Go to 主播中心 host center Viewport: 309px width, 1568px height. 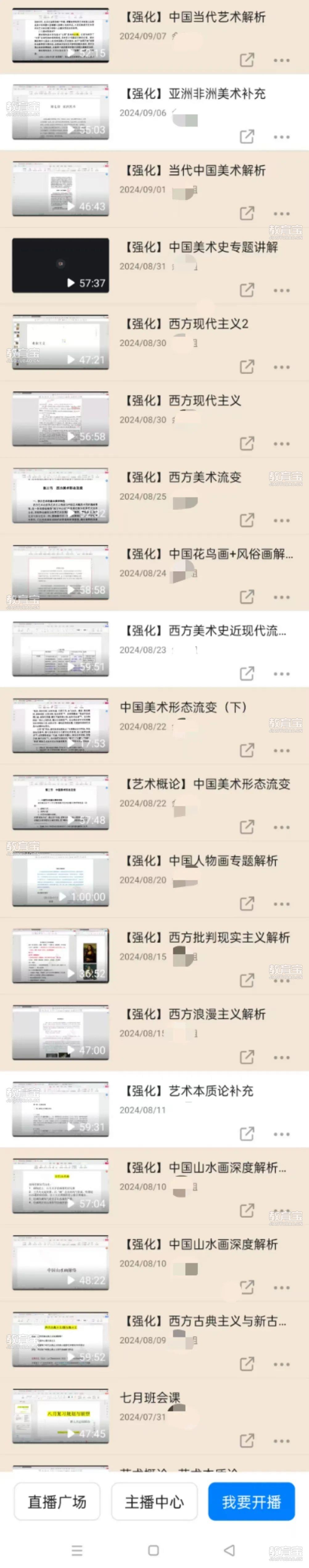(154, 1502)
